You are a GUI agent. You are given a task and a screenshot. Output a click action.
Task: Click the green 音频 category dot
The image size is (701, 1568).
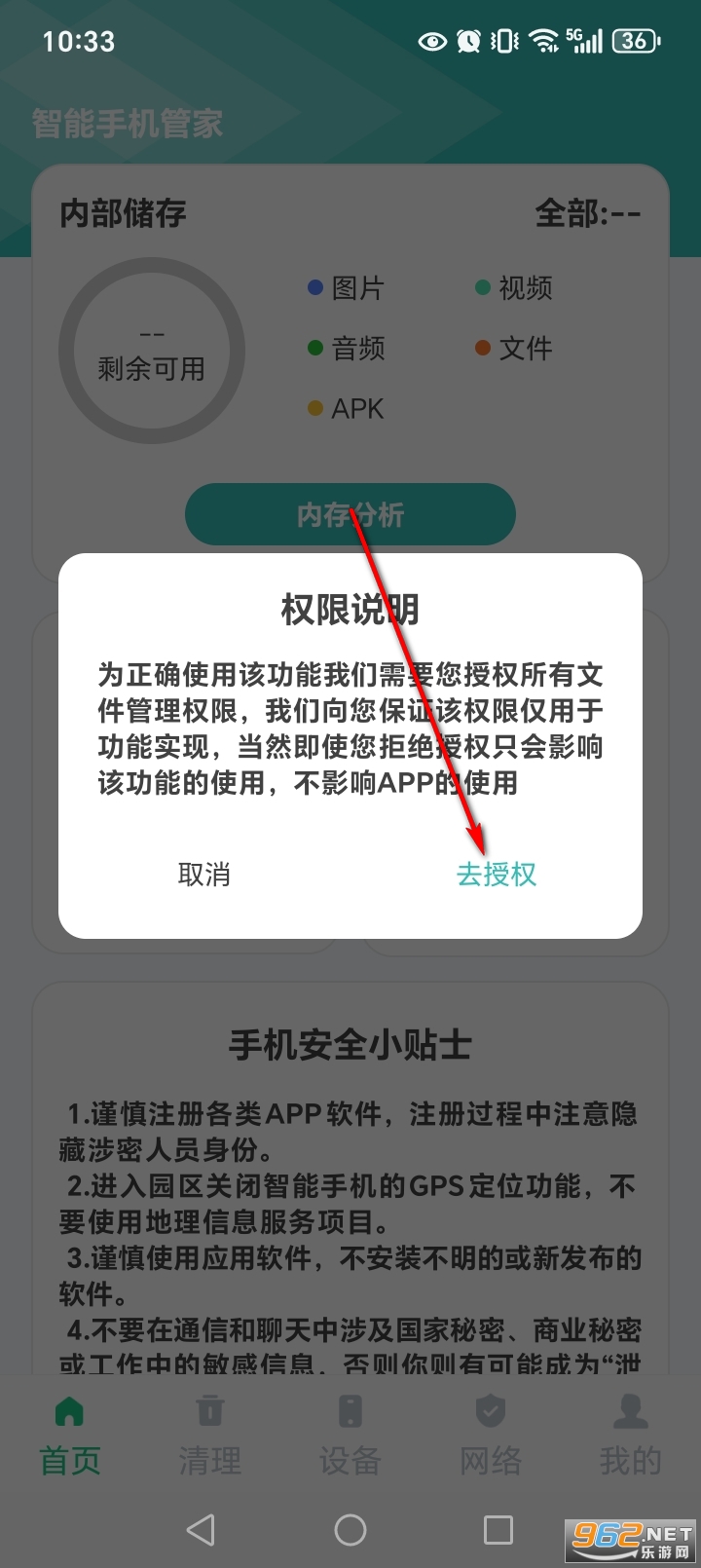point(314,348)
